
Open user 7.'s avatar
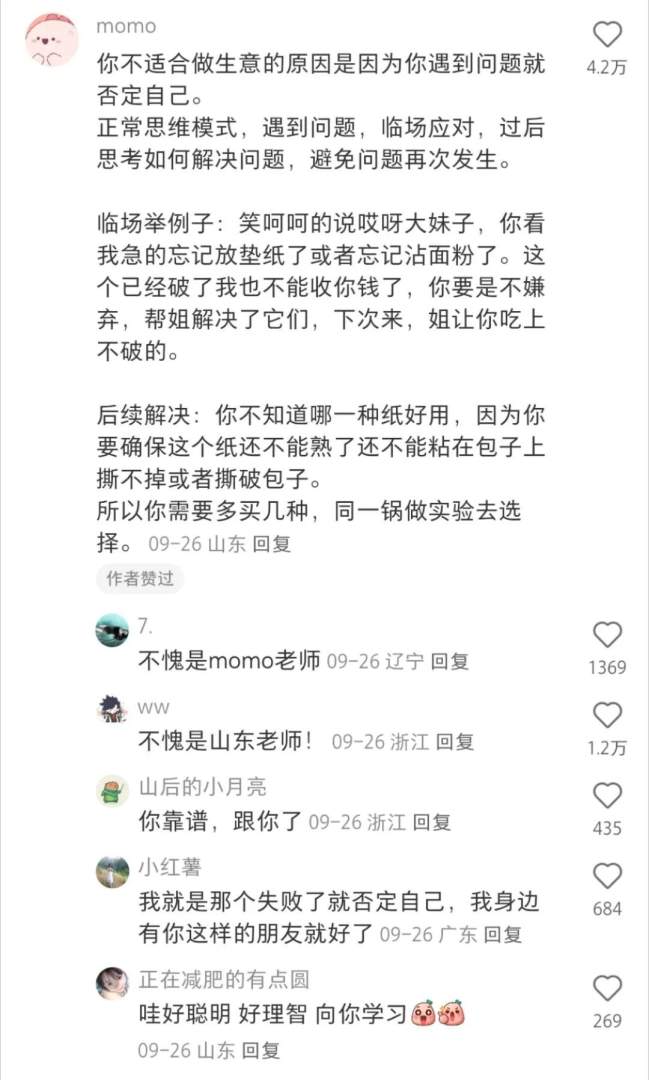(x=112, y=630)
